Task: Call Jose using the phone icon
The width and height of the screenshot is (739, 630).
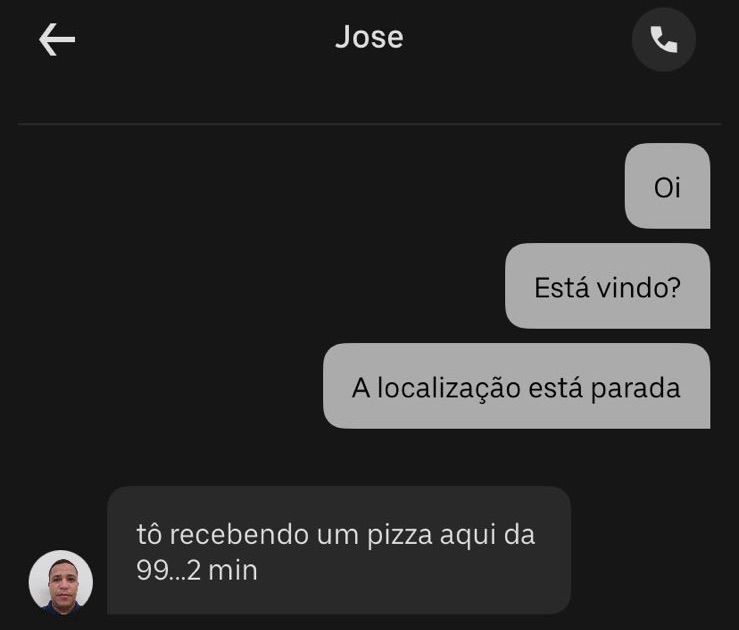Action: click(663, 40)
